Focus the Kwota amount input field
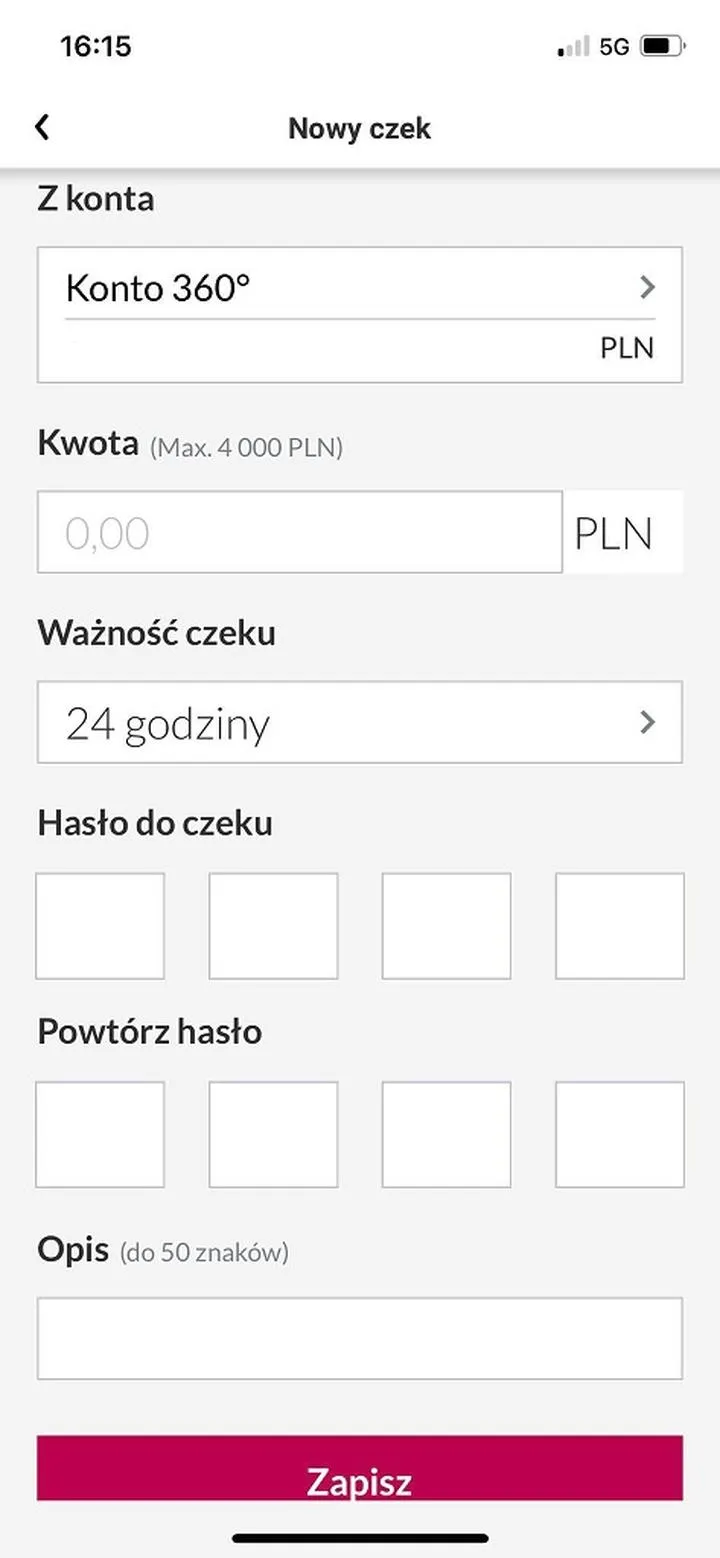Viewport: 720px width, 1558px height. tap(300, 532)
